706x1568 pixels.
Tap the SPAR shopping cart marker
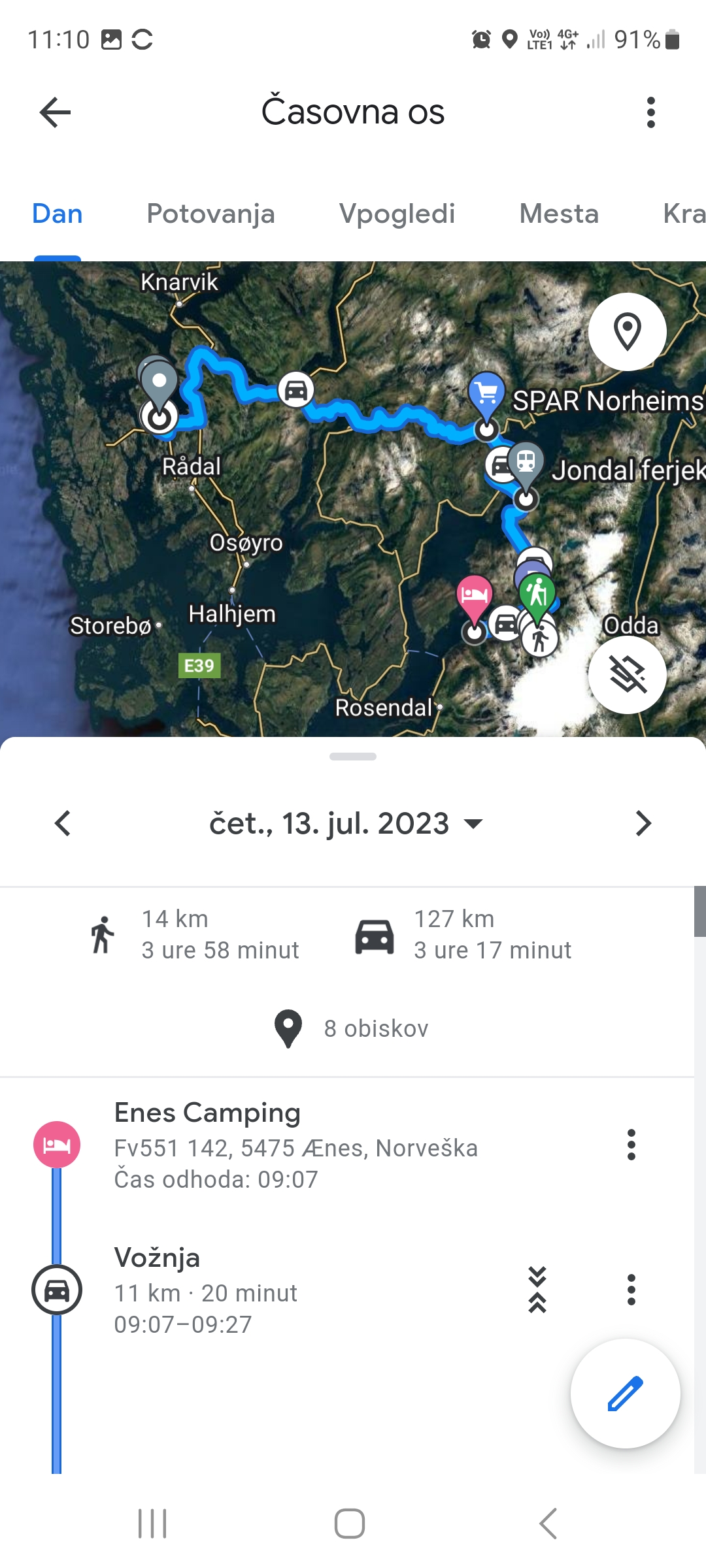pyautogui.click(x=486, y=392)
